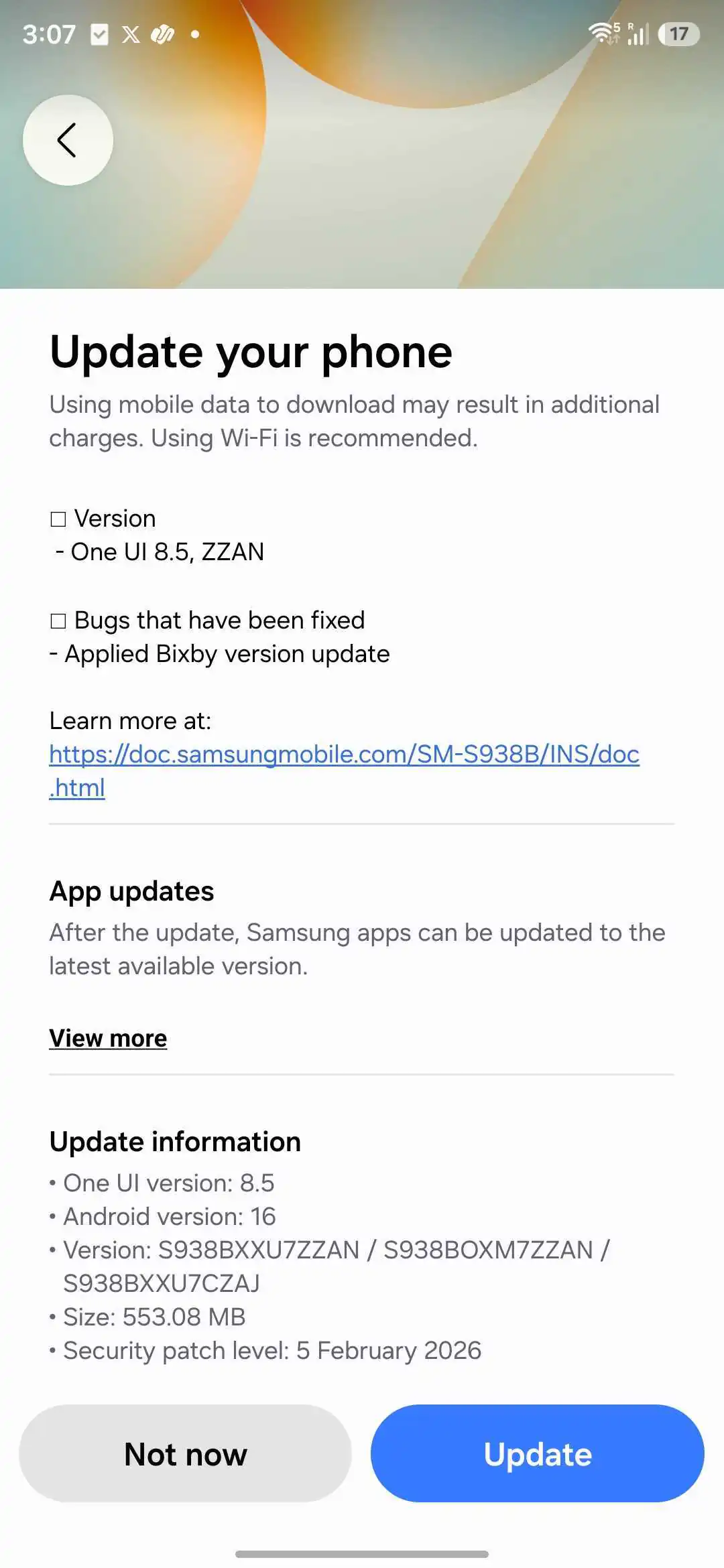Select the Update your phone heading

tap(251, 351)
